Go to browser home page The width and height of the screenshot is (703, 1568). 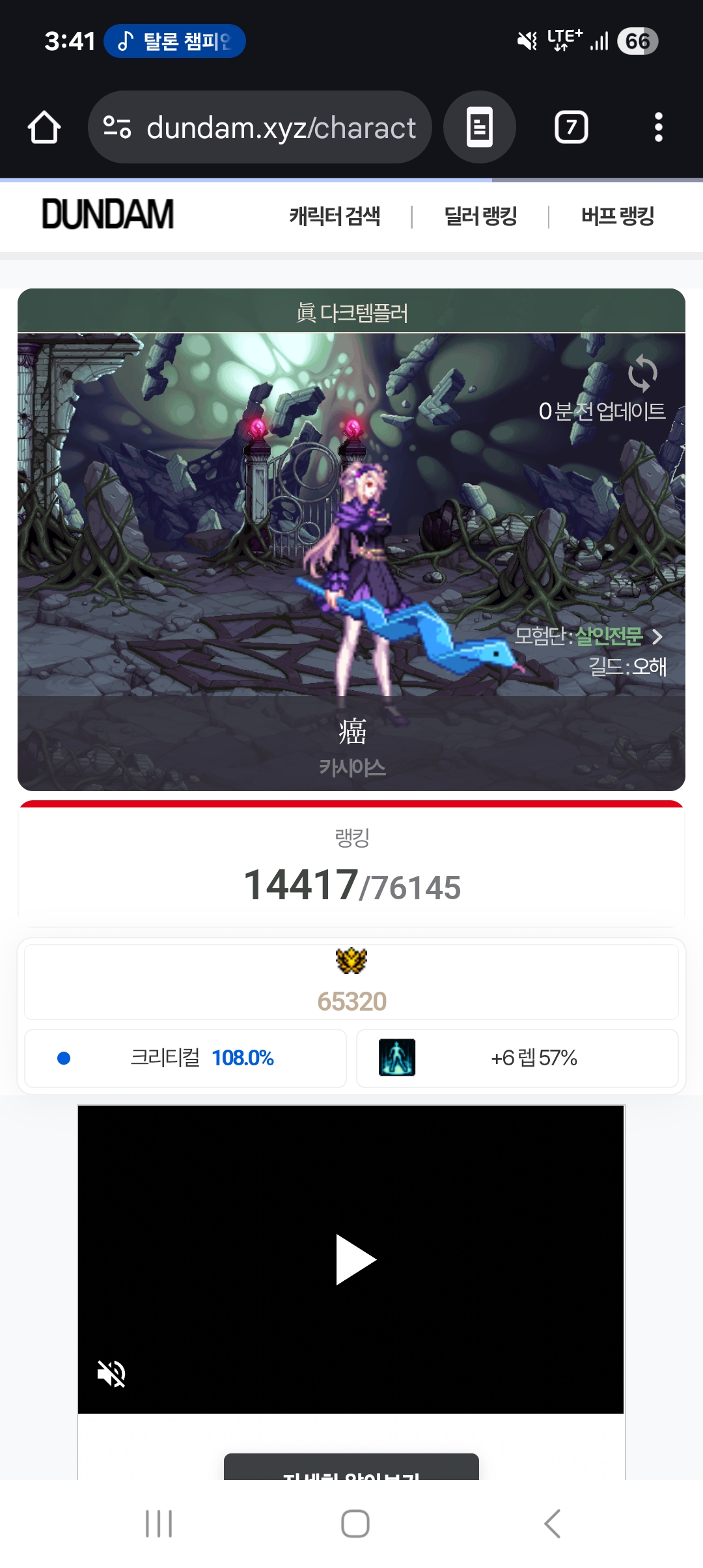coord(44,127)
